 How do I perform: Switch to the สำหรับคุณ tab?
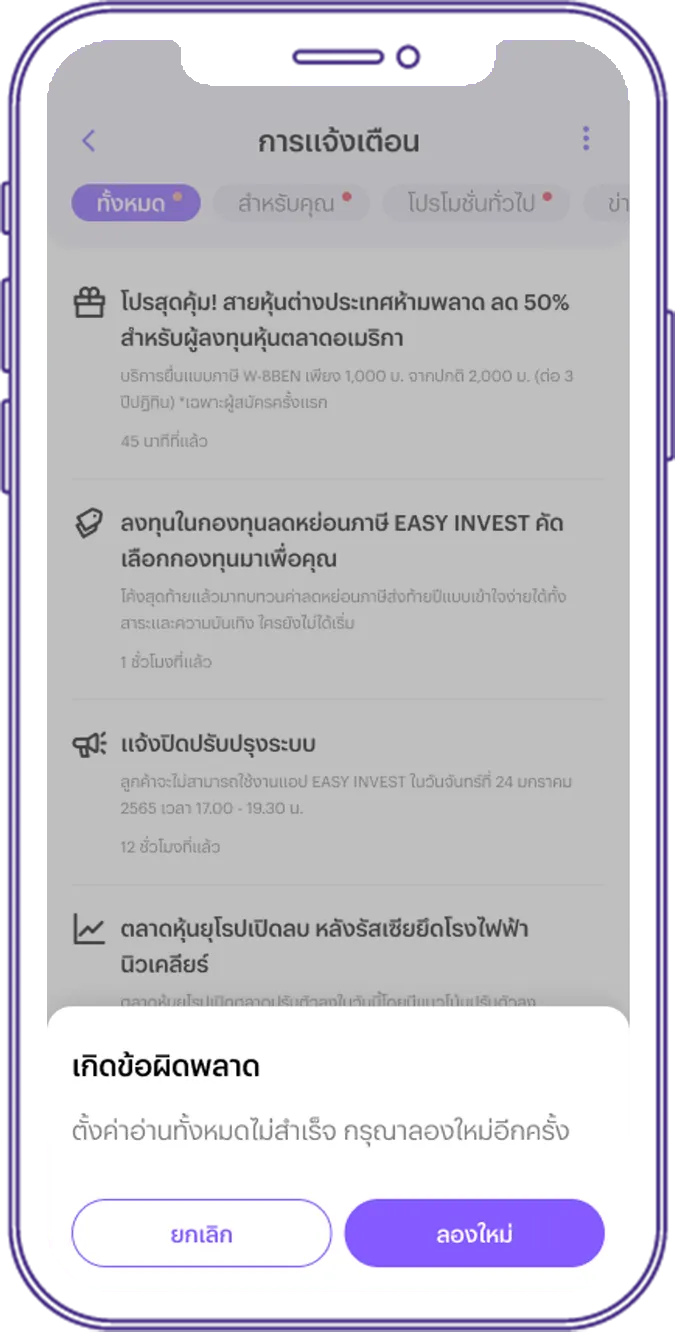coord(291,204)
